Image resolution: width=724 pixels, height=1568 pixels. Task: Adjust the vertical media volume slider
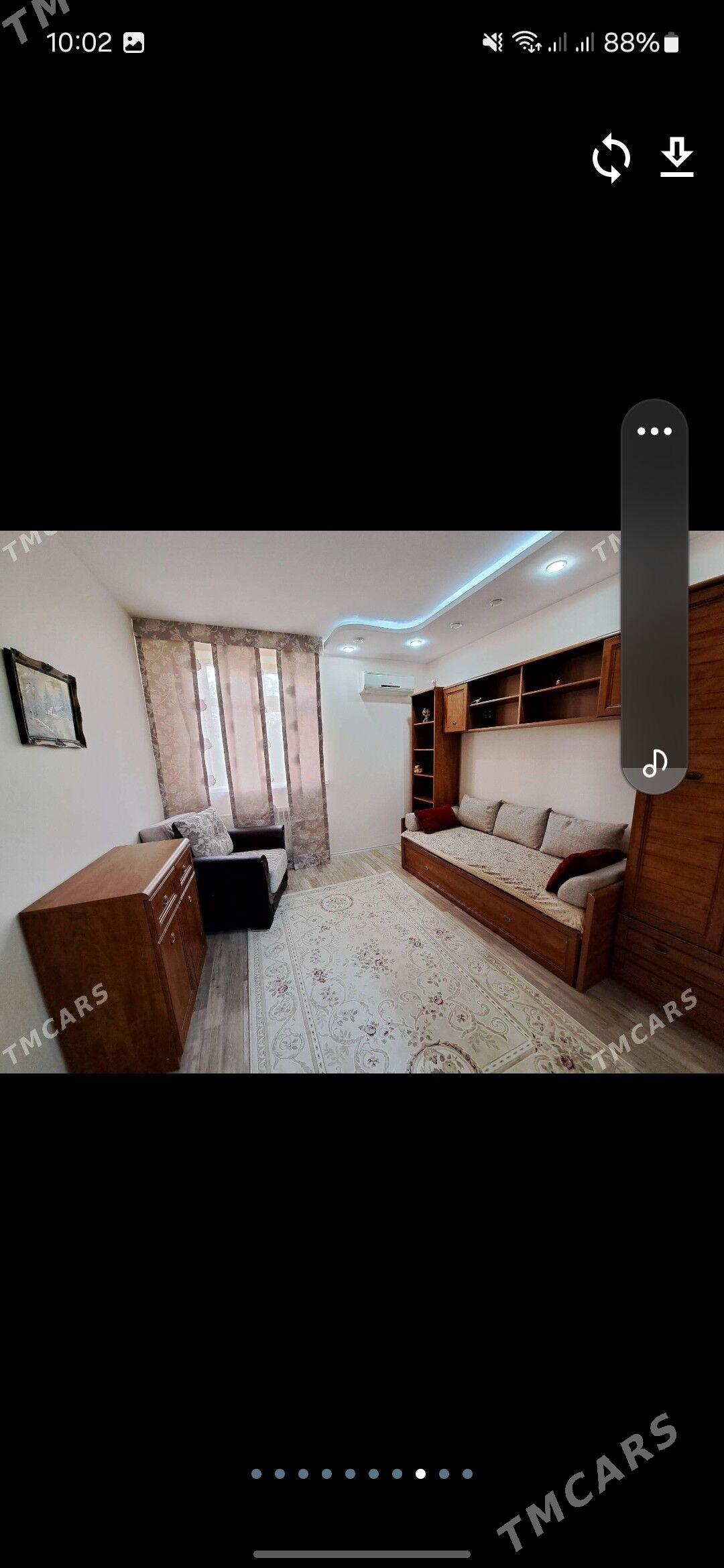653,603
